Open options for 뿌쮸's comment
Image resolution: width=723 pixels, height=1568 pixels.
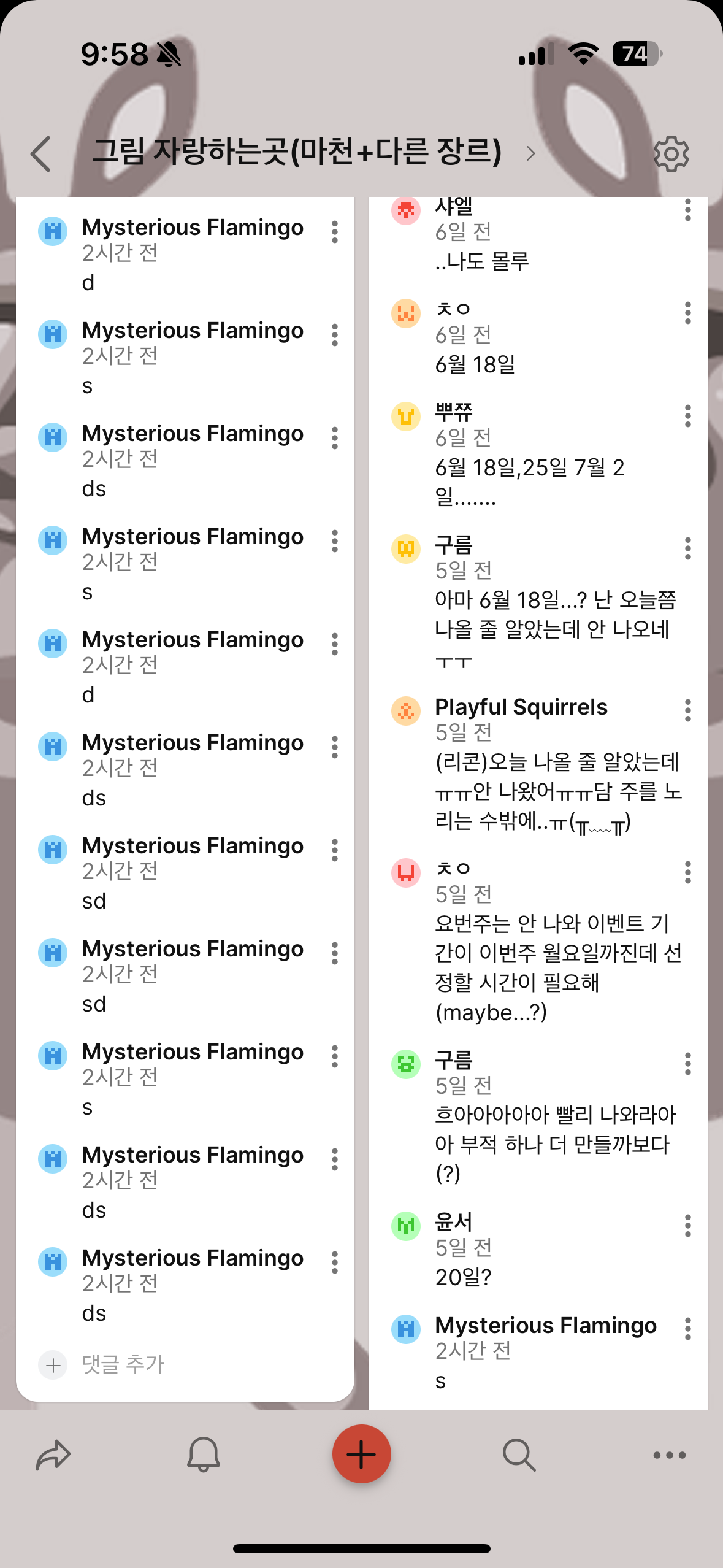[687, 416]
